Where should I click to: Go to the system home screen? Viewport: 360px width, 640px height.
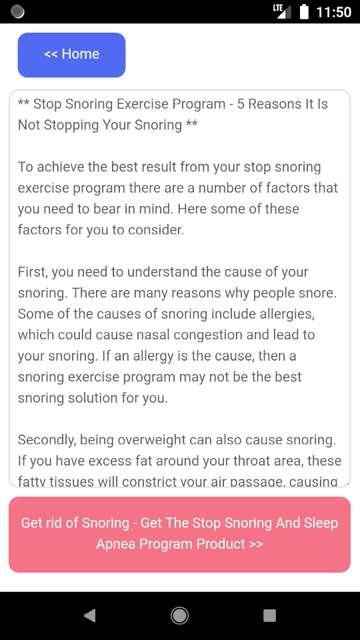tap(180, 616)
